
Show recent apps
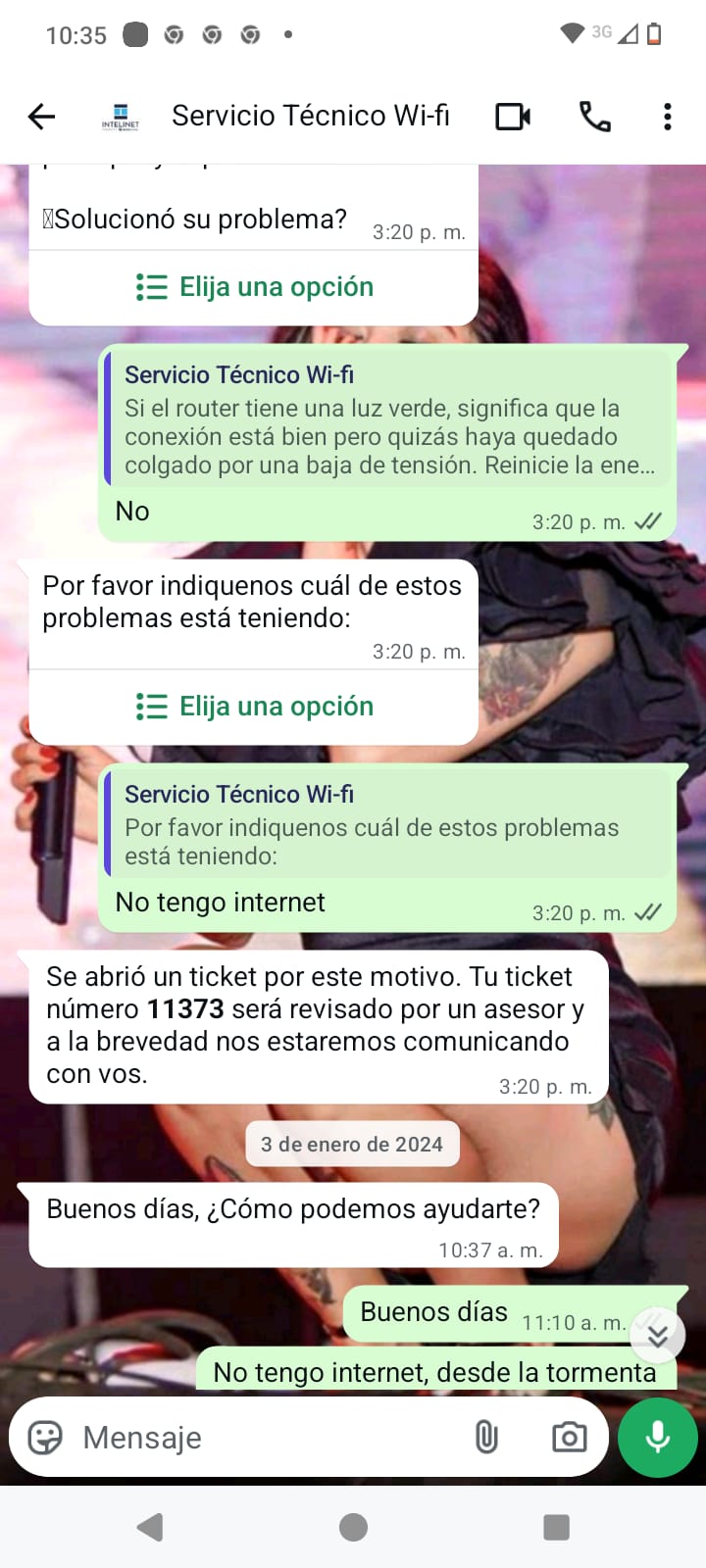[556, 1527]
